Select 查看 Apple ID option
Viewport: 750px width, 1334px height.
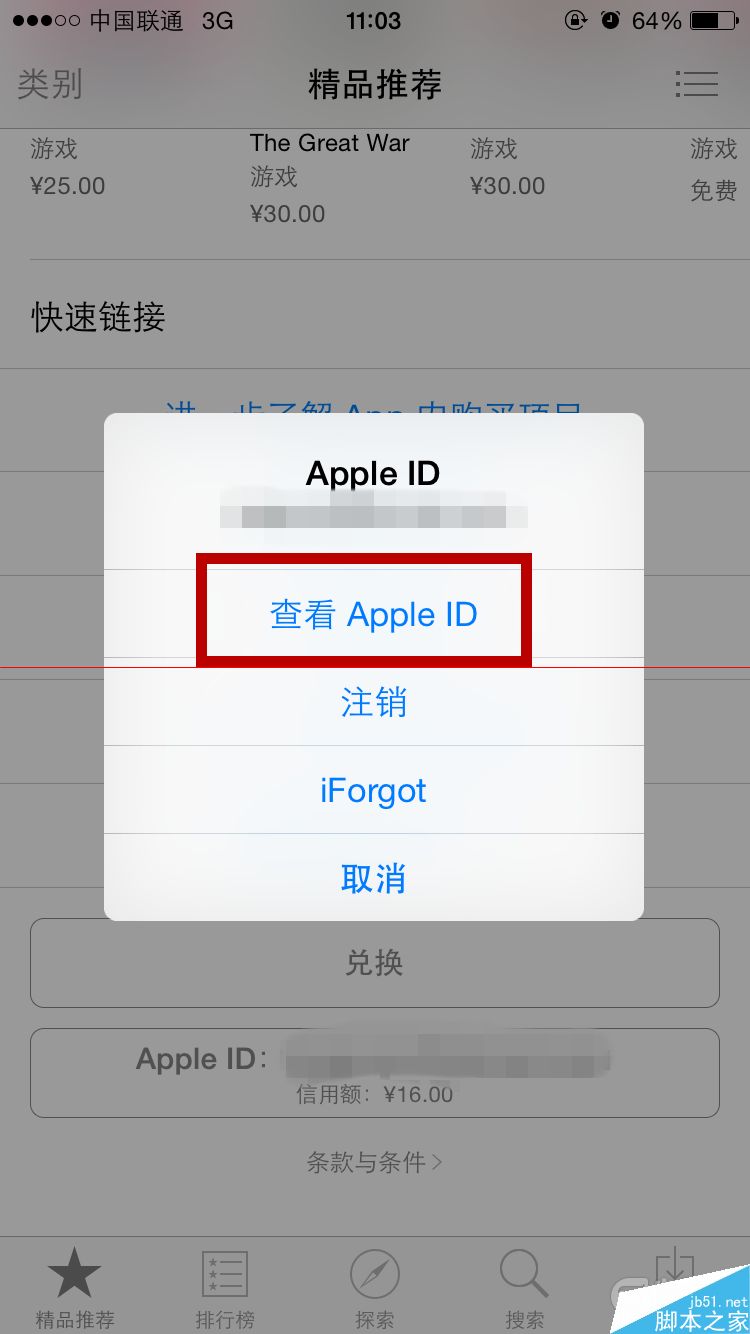373,613
